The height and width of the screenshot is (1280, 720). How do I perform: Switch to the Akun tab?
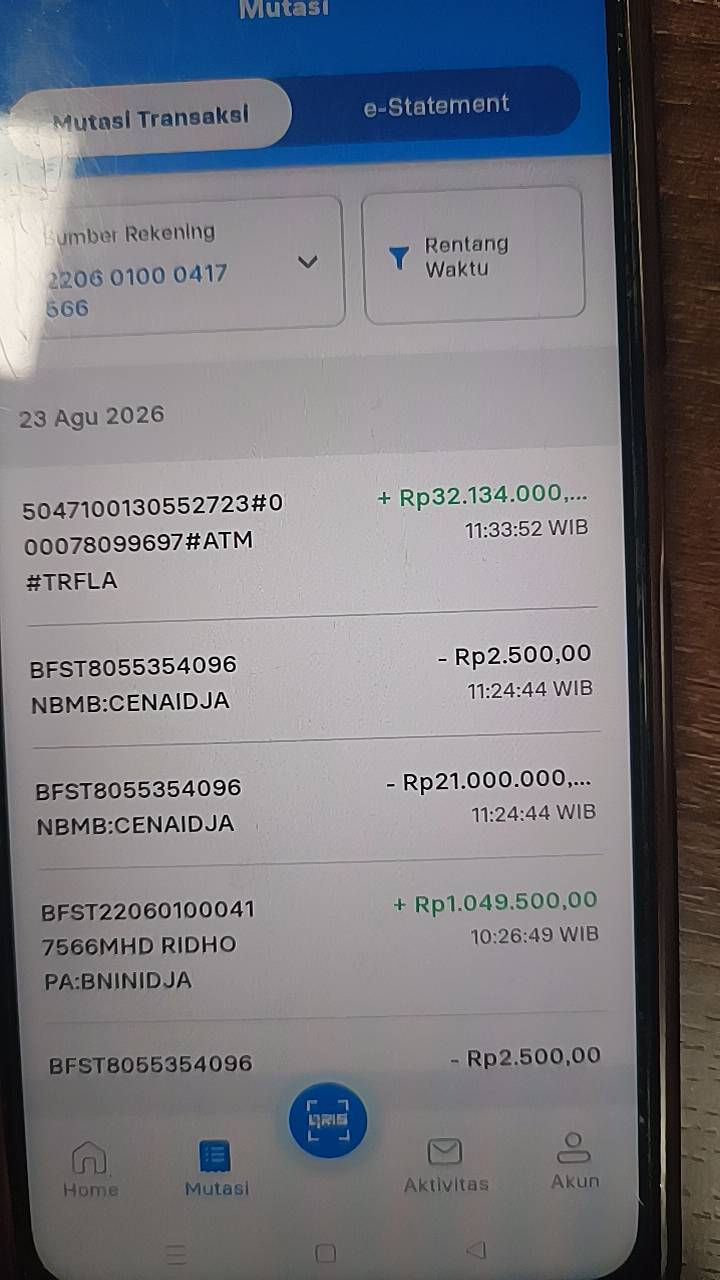pos(575,1162)
